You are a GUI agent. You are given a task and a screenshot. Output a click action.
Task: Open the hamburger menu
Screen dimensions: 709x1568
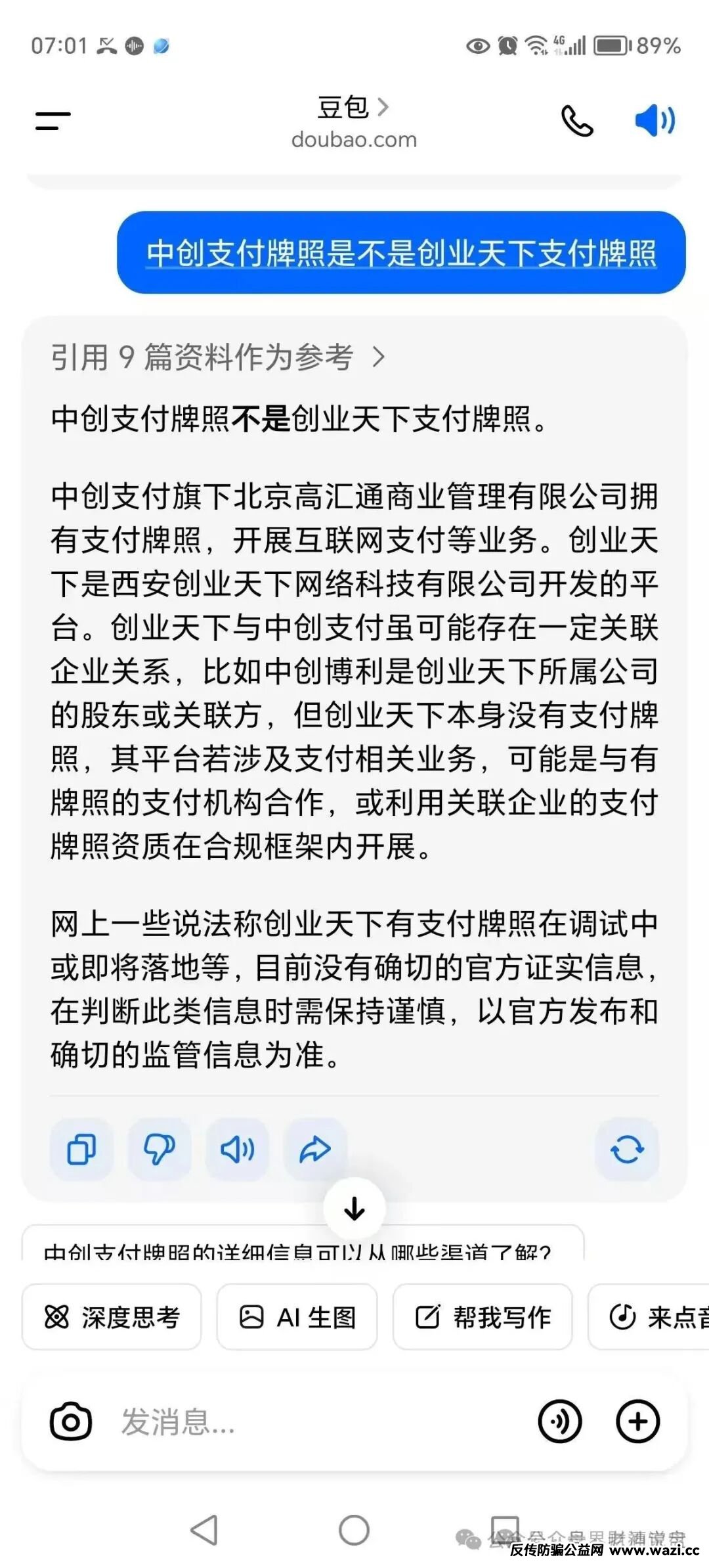tap(53, 121)
